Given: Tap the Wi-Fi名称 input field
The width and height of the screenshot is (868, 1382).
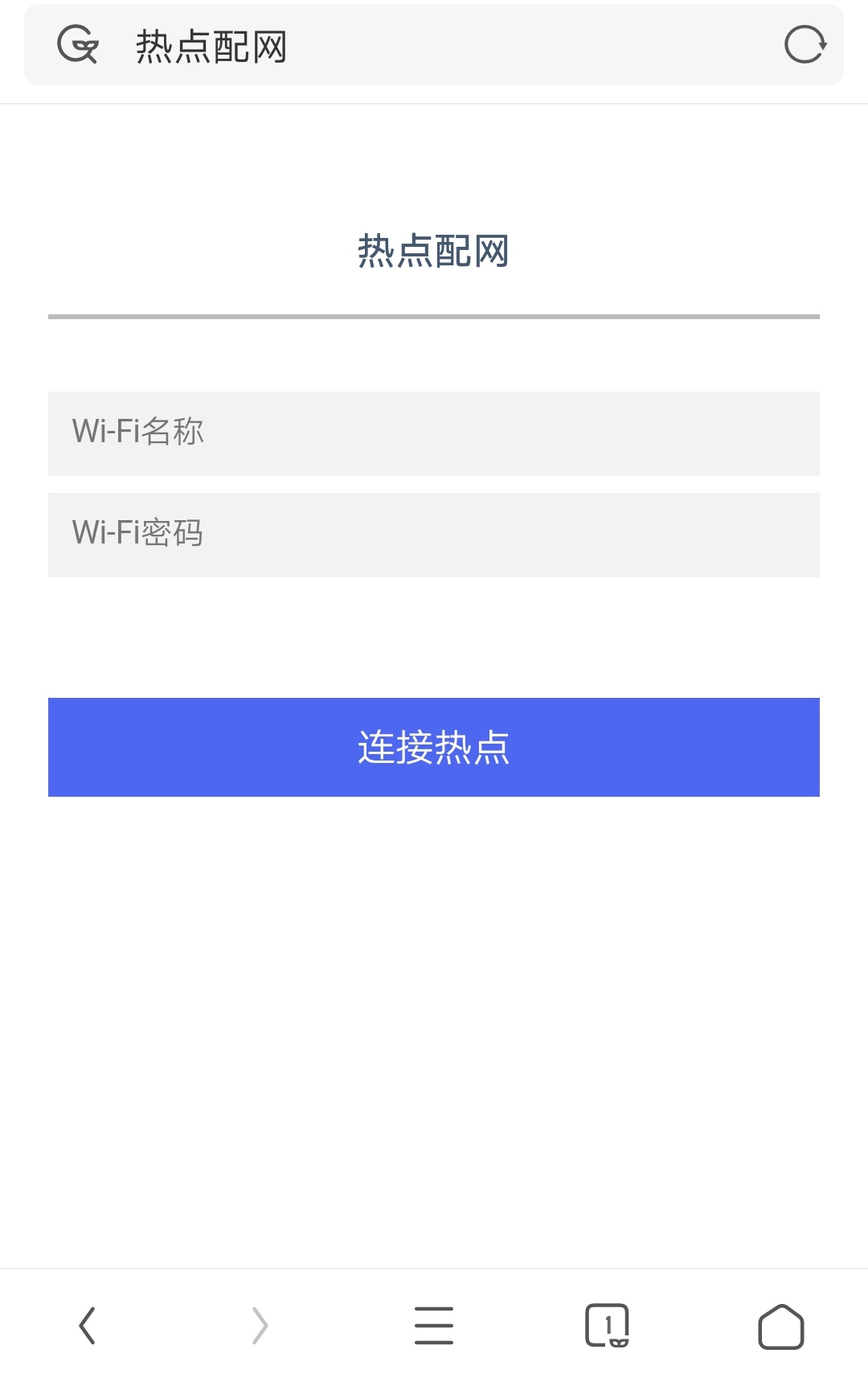Looking at the screenshot, I should tap(434, 433).
